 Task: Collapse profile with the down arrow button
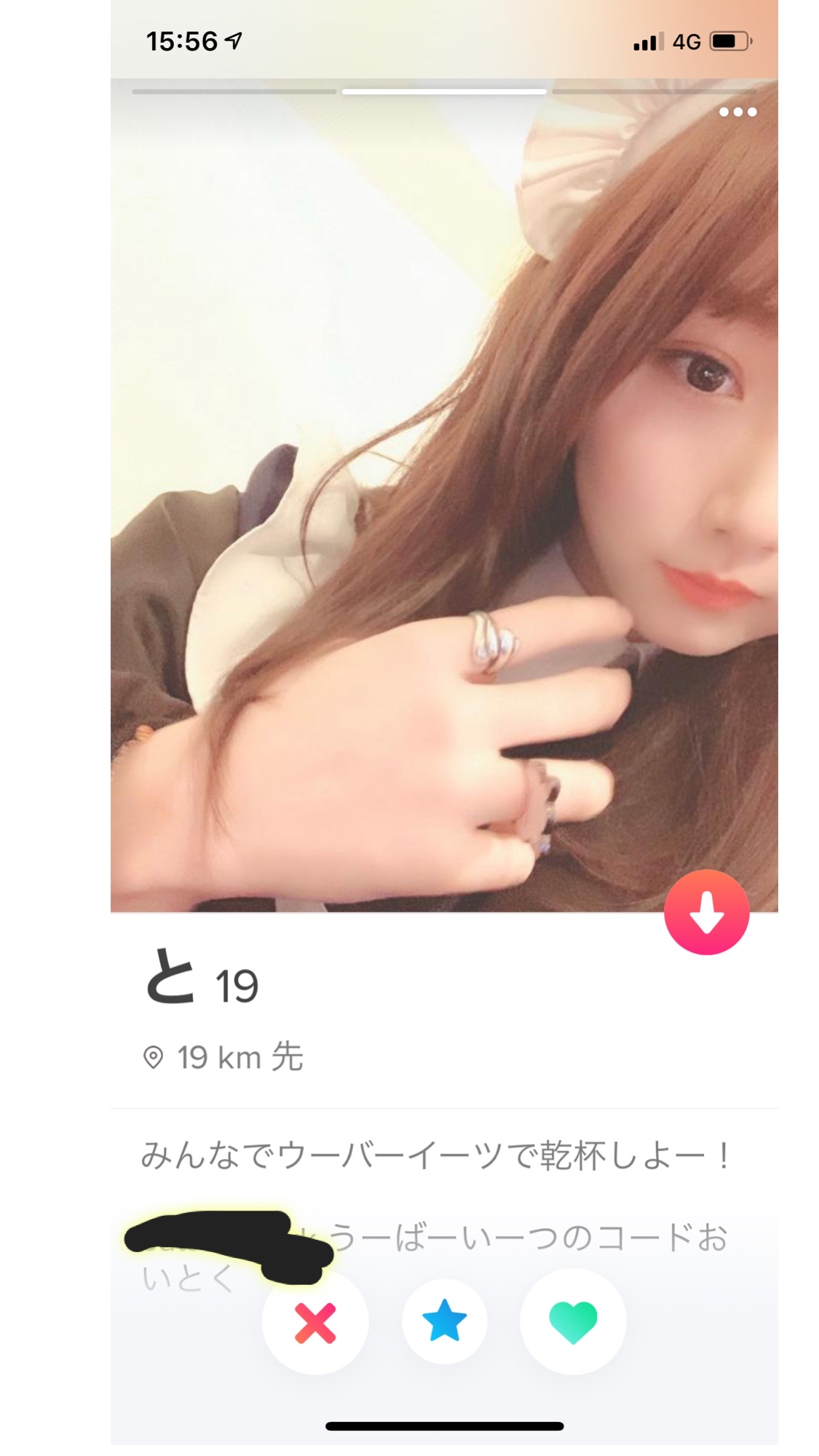pos(706,912)
